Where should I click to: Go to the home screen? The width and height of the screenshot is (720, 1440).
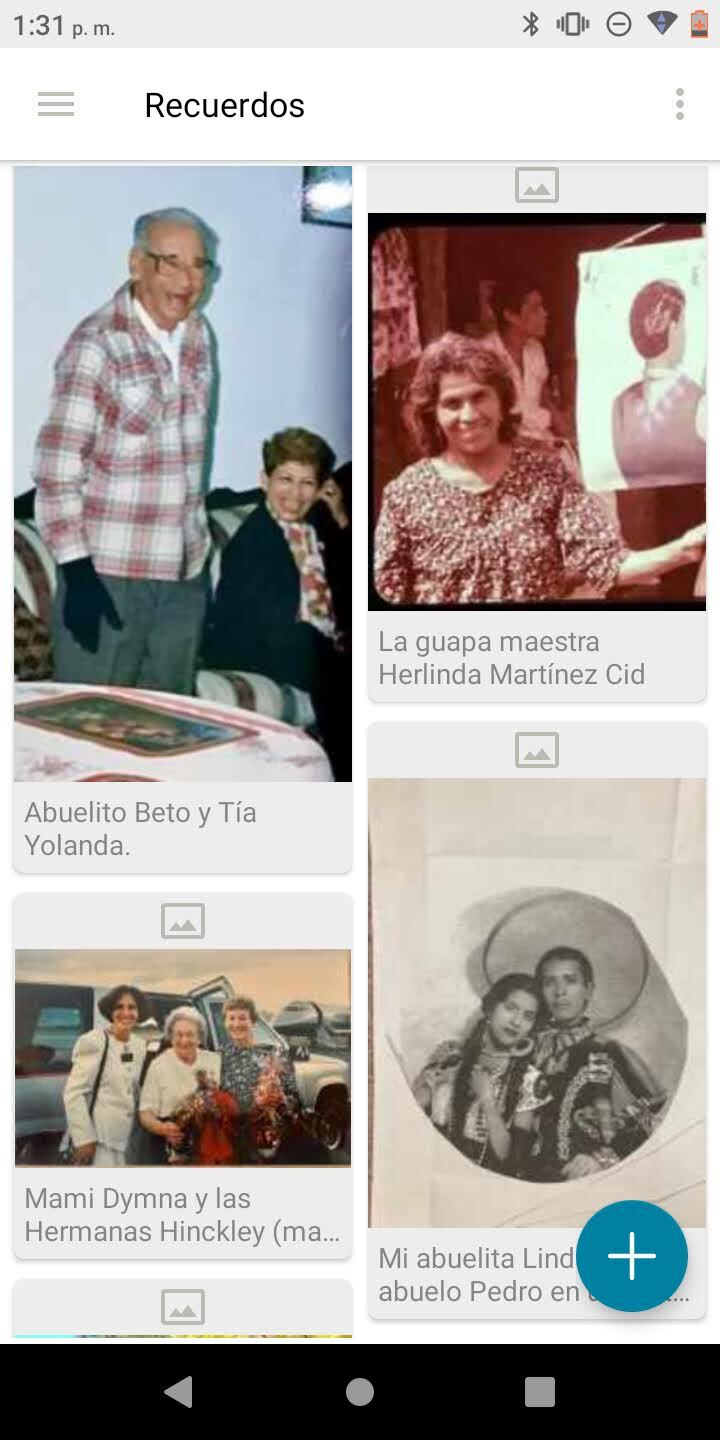click(360, 1392)
